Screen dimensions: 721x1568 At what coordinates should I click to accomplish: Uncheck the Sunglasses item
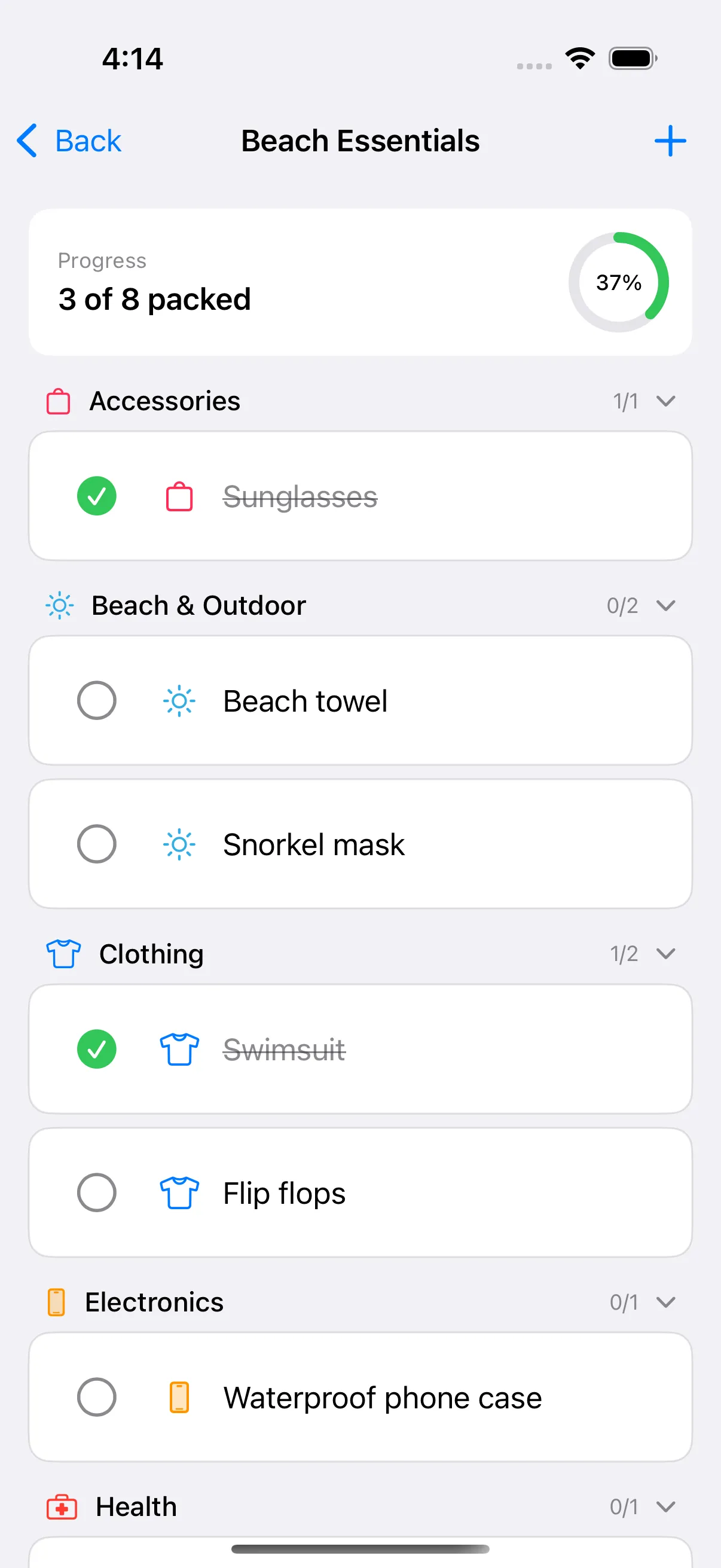click(x=97, y=496)
